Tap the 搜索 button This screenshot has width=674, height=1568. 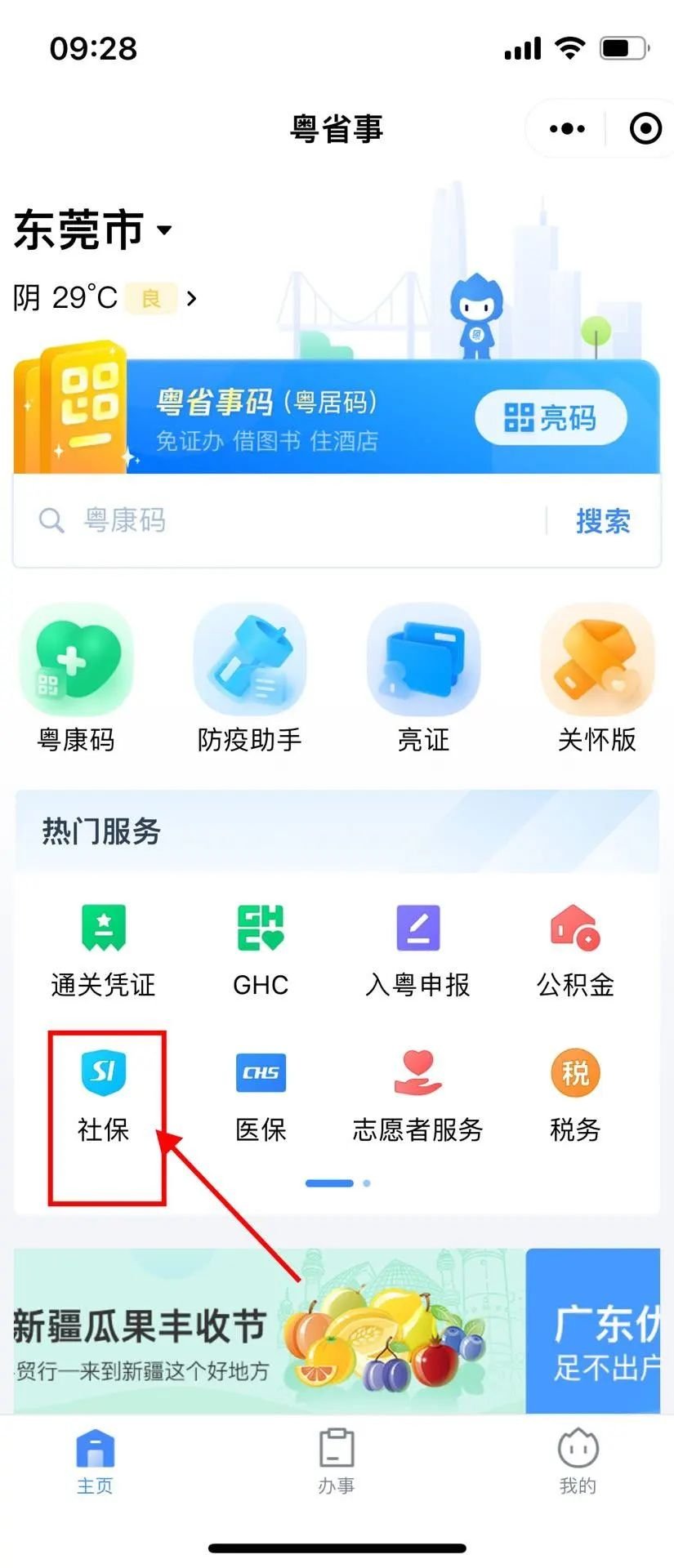(x=603, y=521)
